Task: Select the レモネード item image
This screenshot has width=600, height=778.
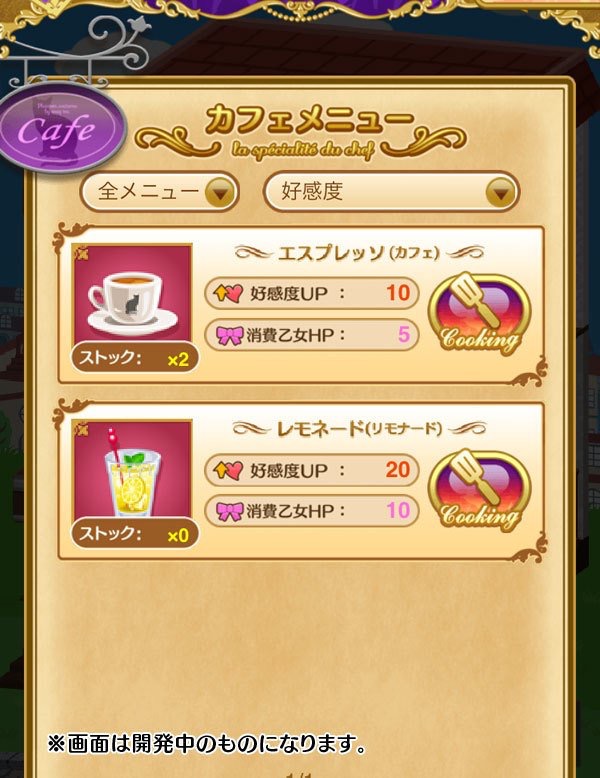Action: (133, 473)
